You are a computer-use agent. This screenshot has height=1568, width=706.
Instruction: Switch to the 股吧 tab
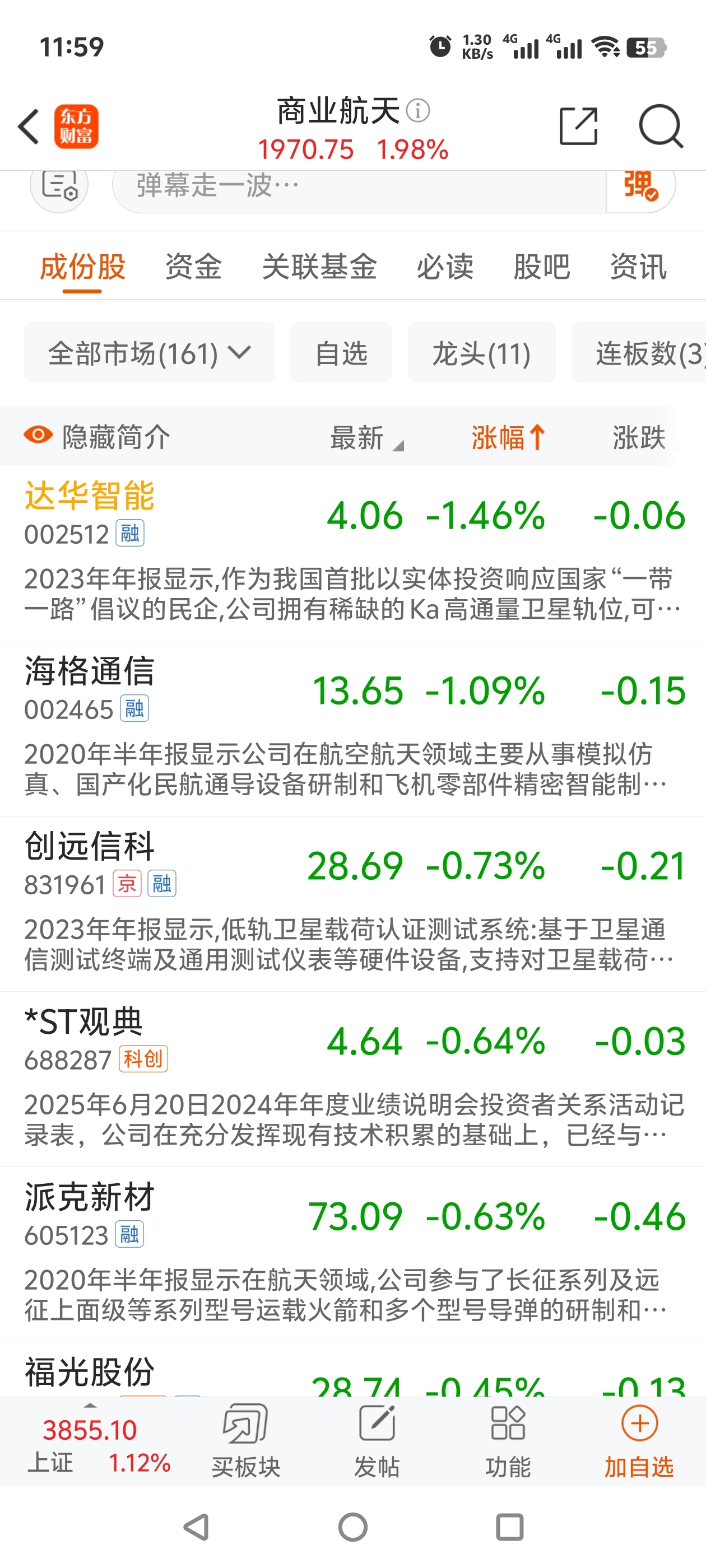pyautogui.click(x=541, y=267)
